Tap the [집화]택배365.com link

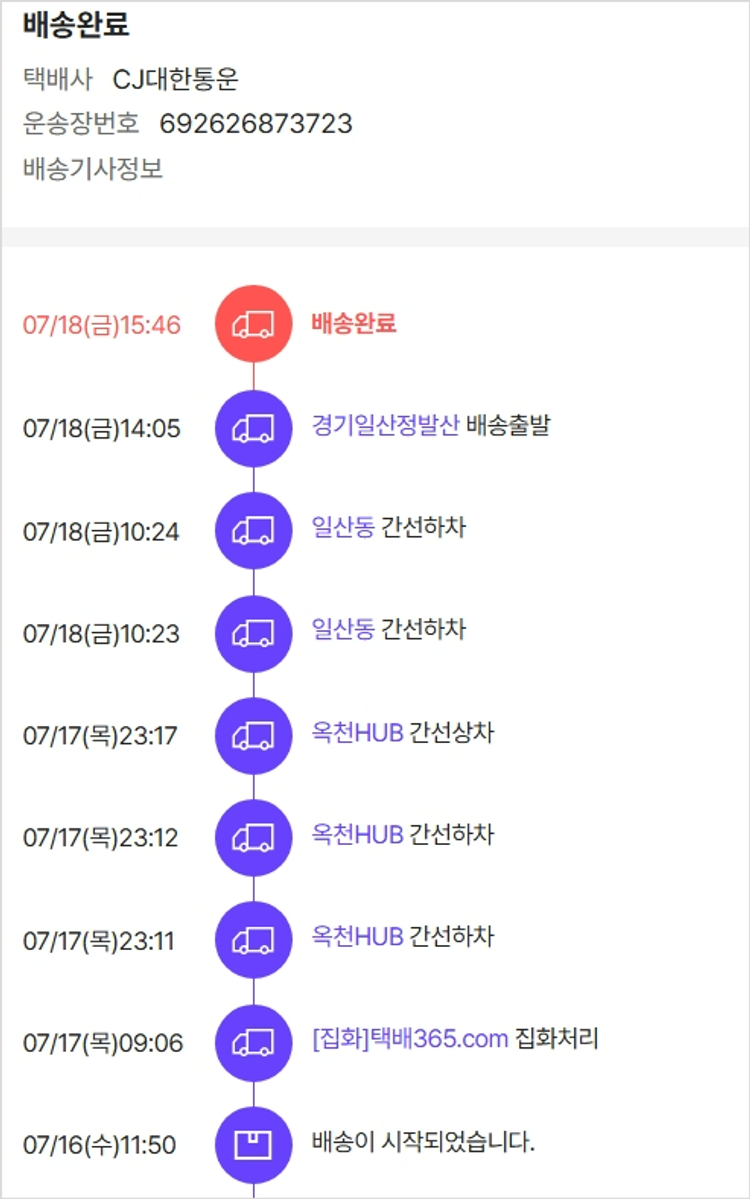410,1039
